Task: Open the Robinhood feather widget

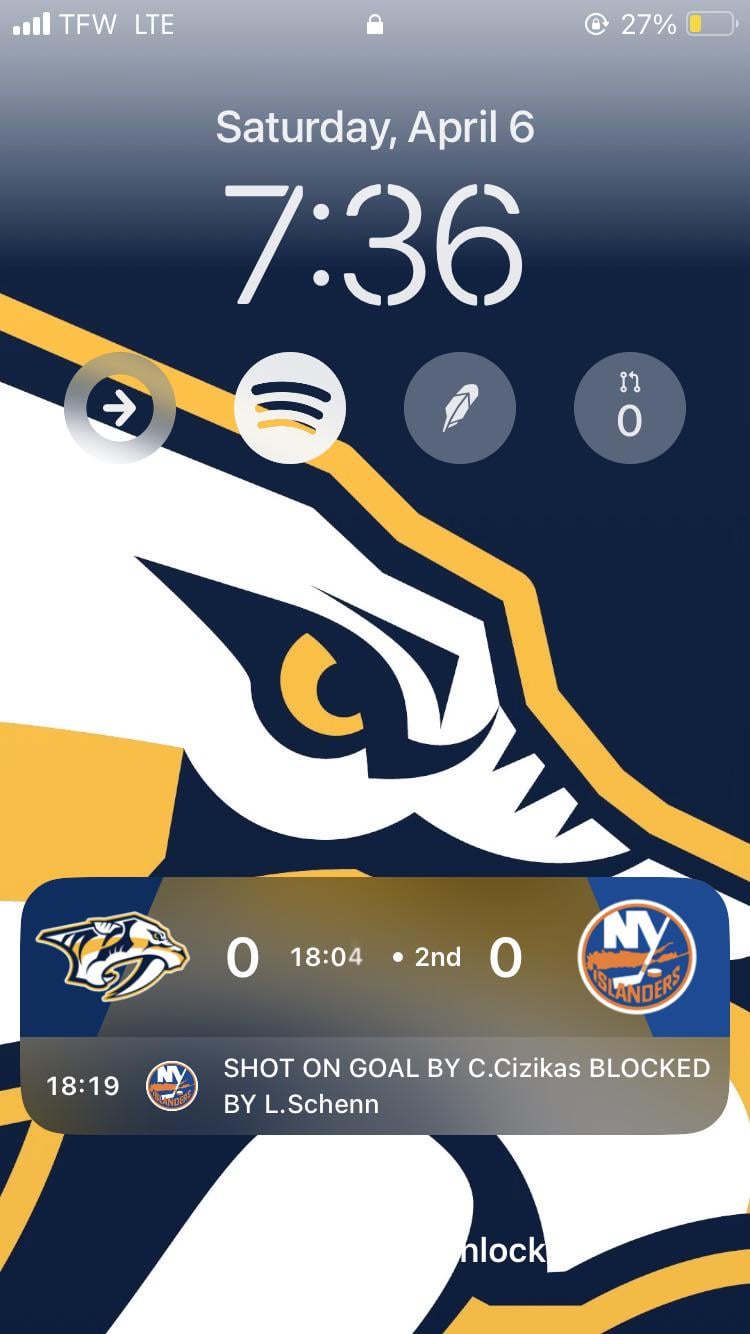Action: point(460,408)
